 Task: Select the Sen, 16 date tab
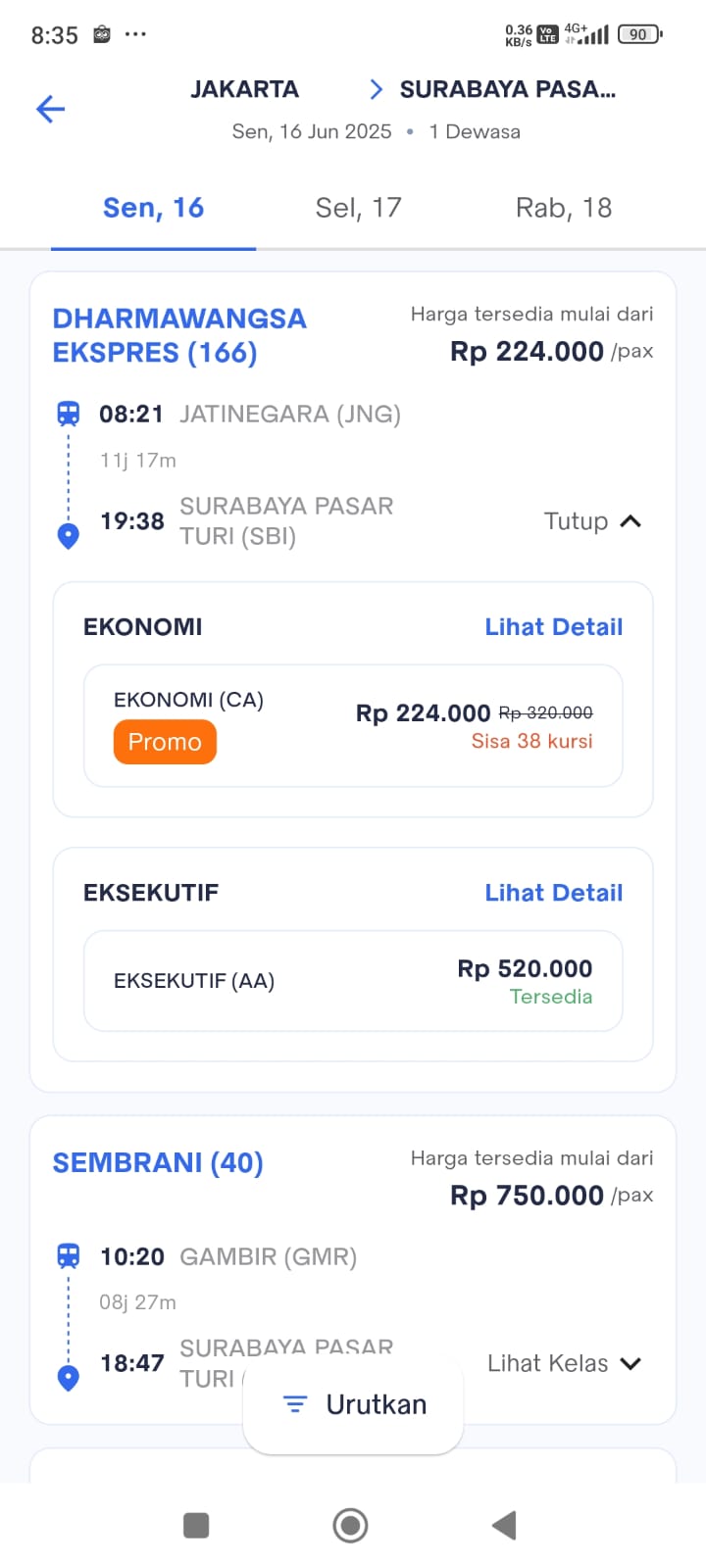(153, 208)
